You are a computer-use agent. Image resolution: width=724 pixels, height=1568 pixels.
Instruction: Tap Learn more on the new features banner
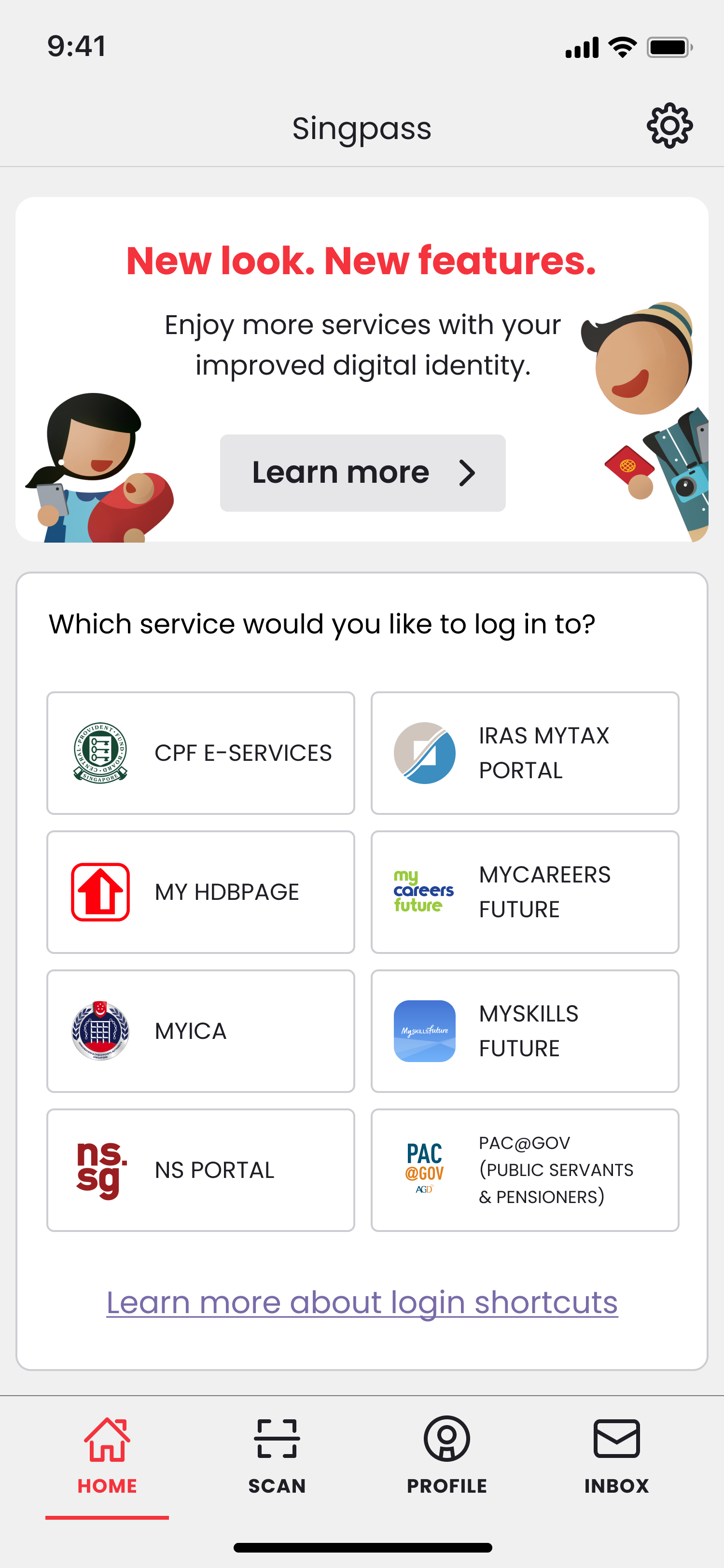tap(362, 473)
